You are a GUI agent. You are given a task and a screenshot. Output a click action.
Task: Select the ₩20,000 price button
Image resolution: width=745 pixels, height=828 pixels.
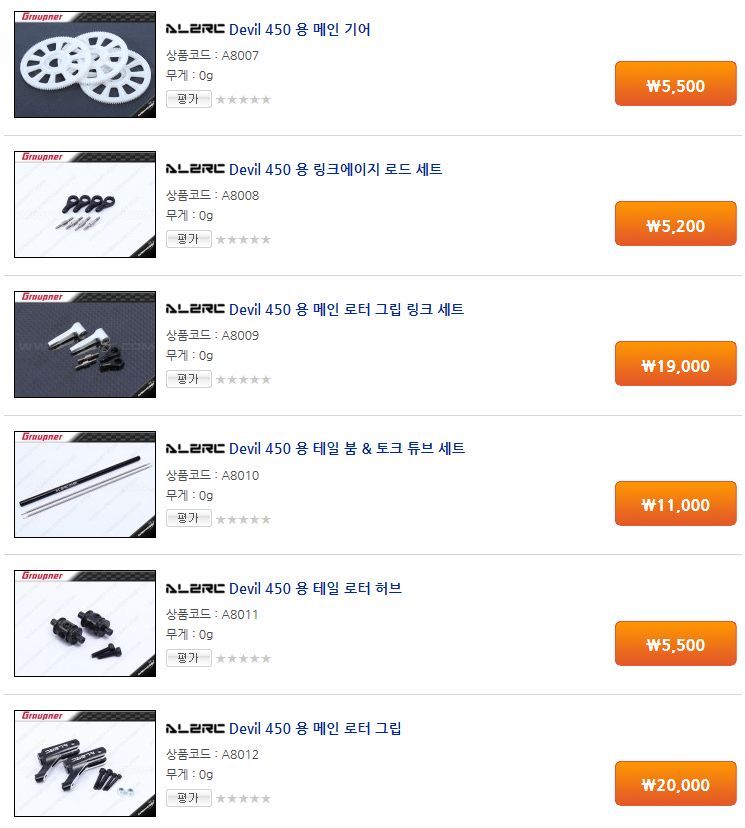coord(675,784)
